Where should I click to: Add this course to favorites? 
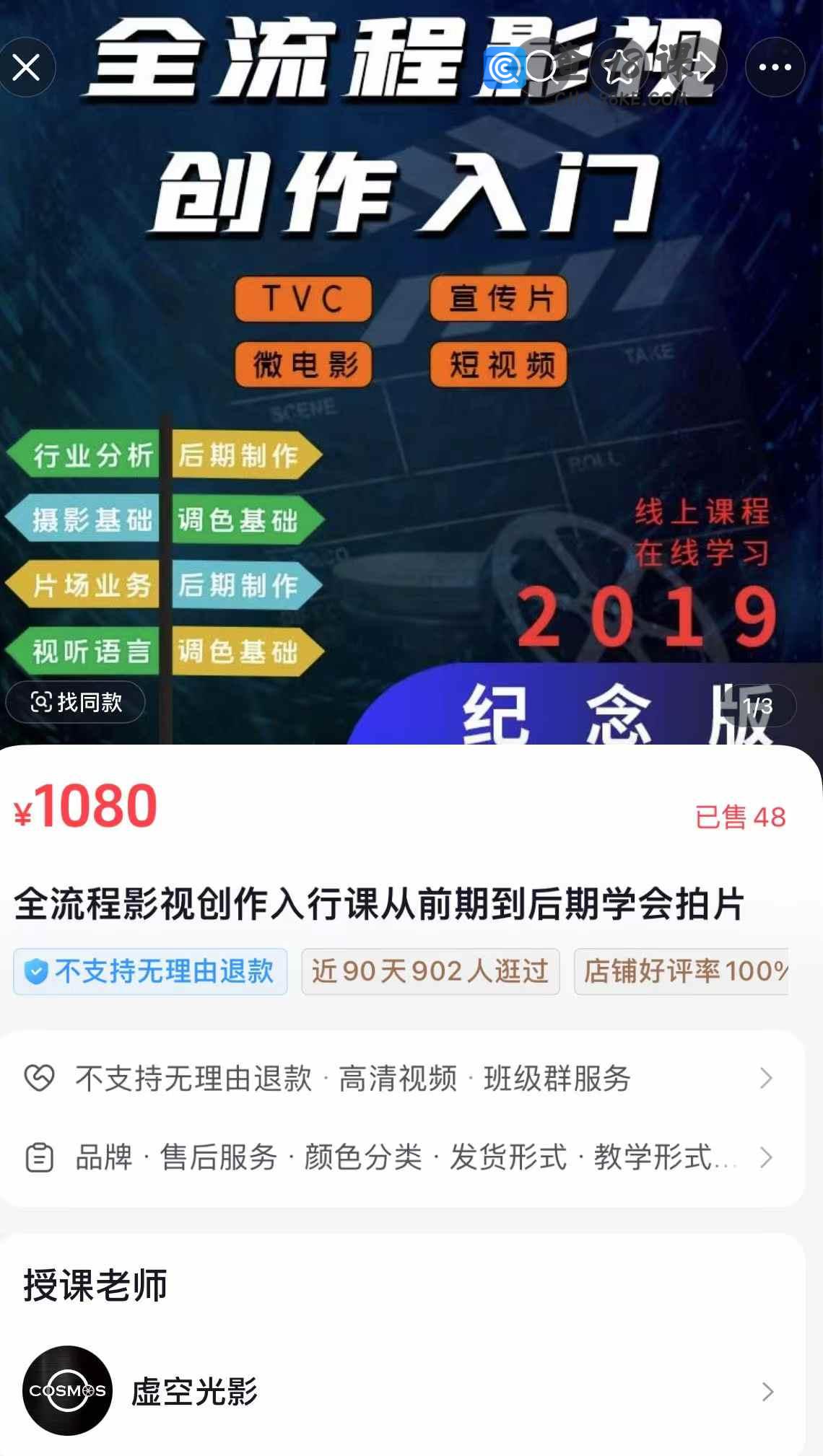621,68
